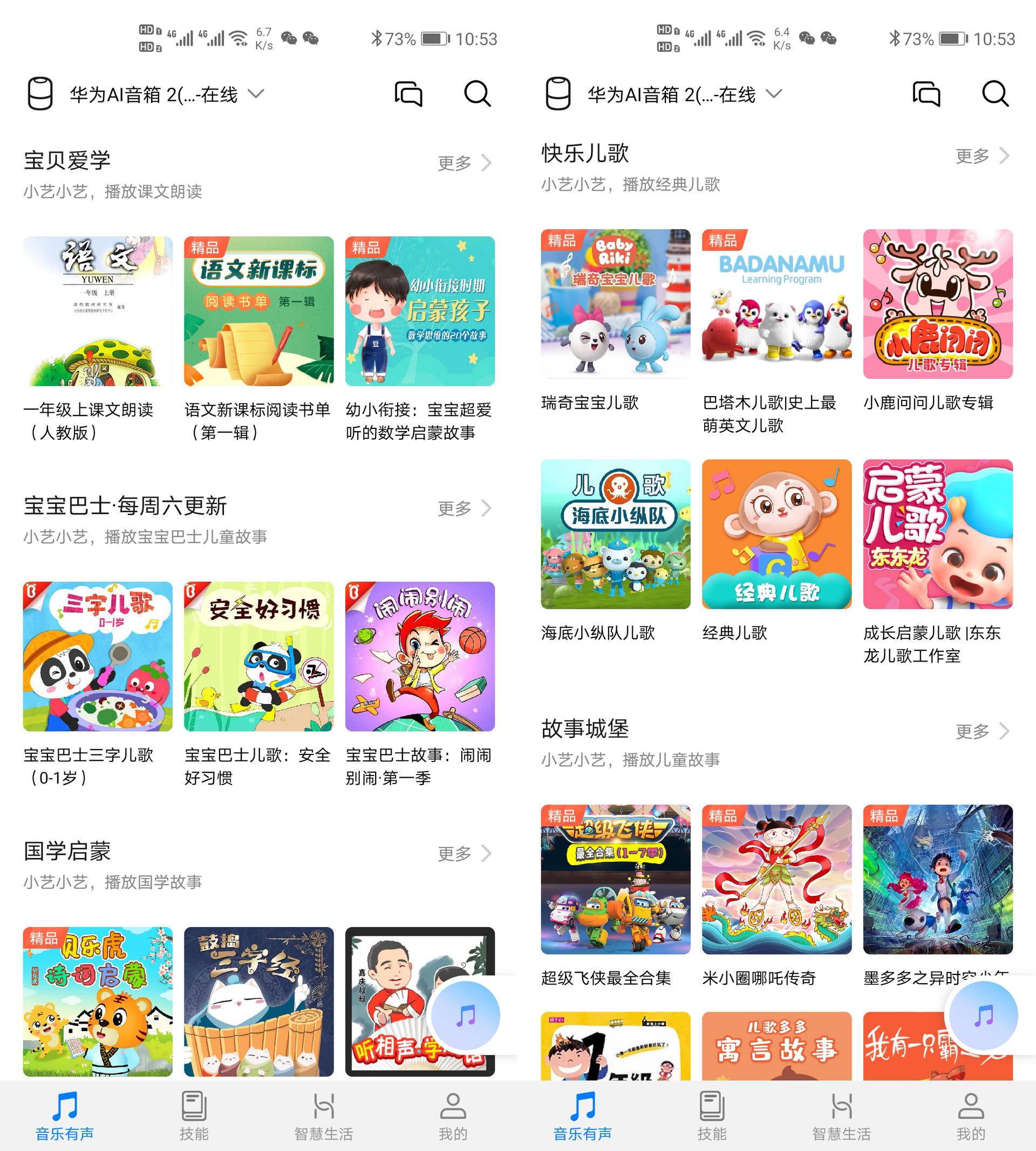Select 语文新课标阅读书单（第一辑）

258,311
